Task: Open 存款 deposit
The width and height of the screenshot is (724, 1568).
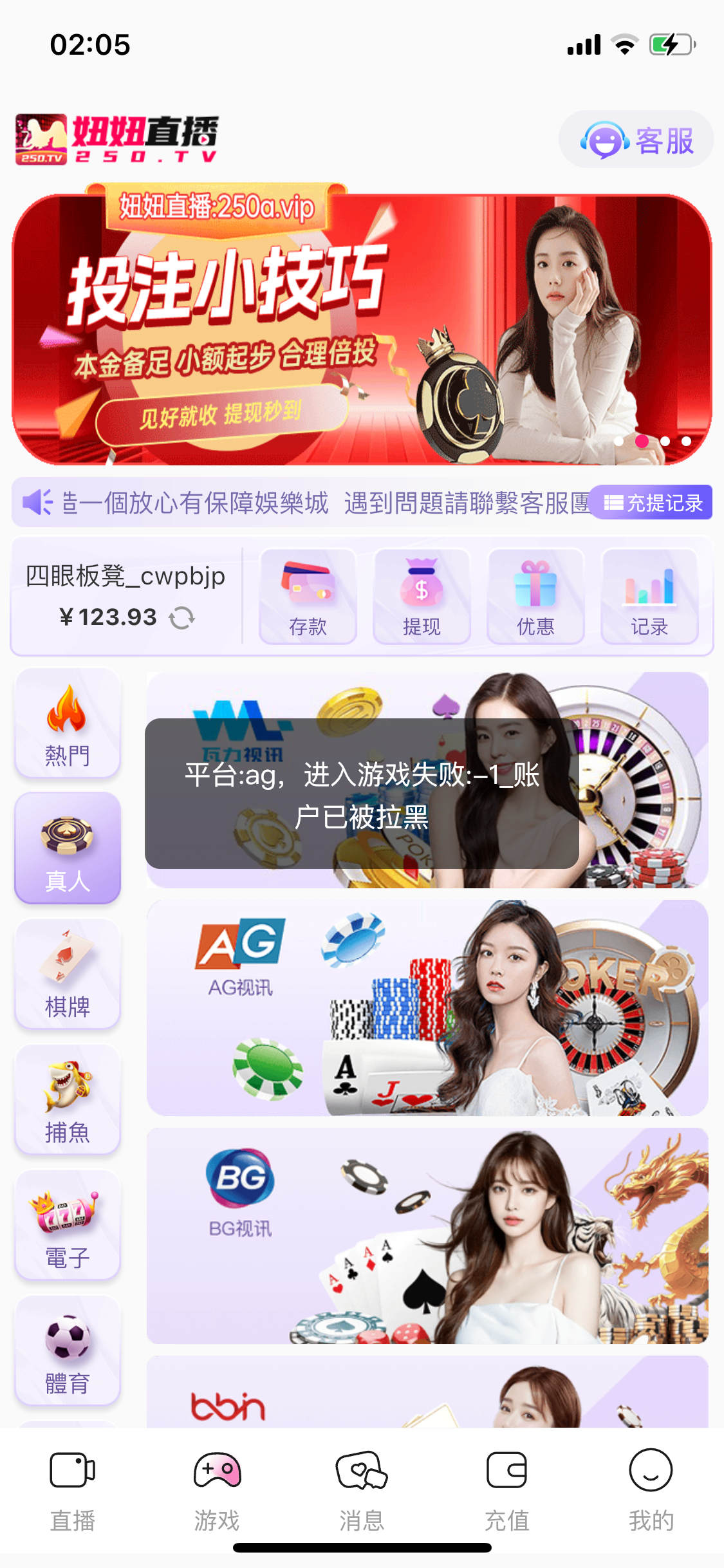Action: pos(308,597)
